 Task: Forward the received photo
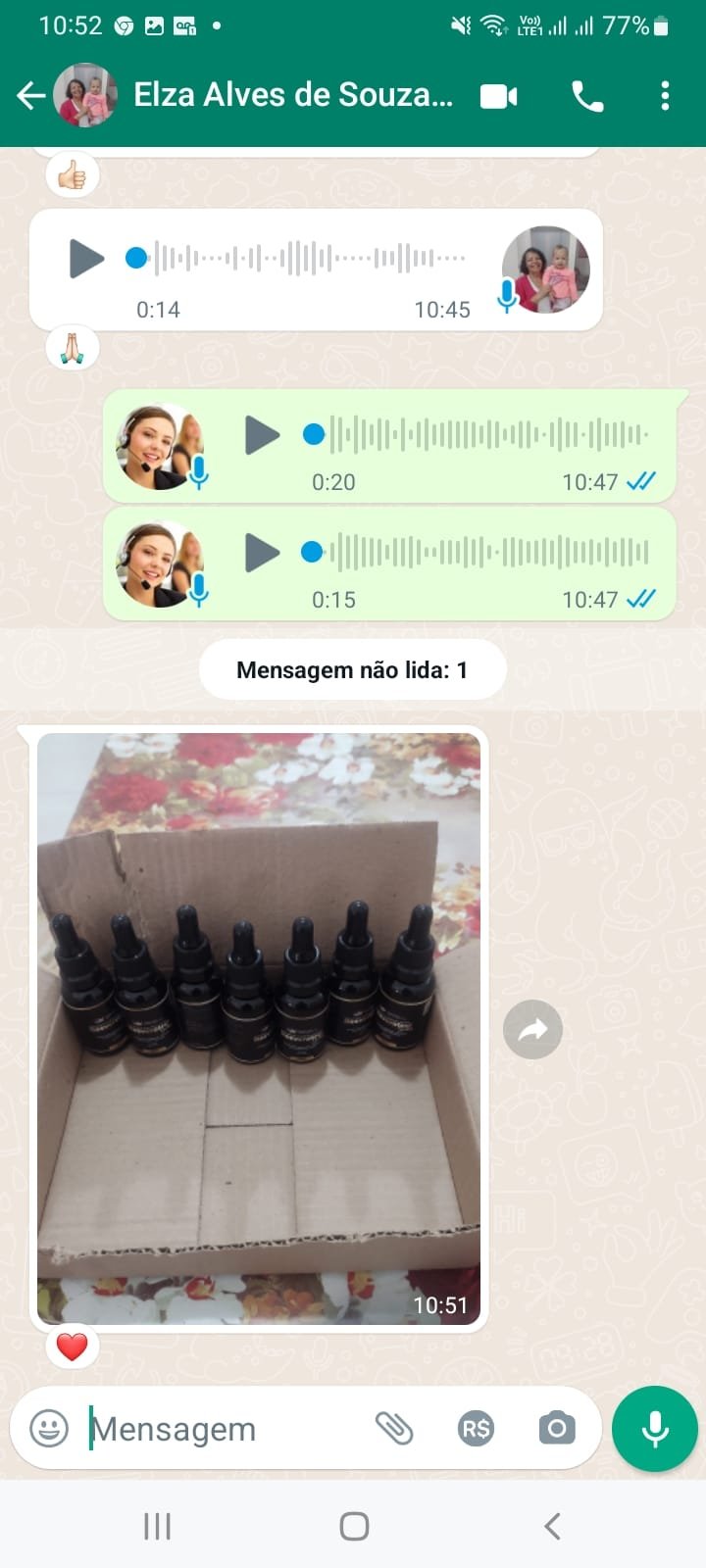click(x=532, y=1030)
